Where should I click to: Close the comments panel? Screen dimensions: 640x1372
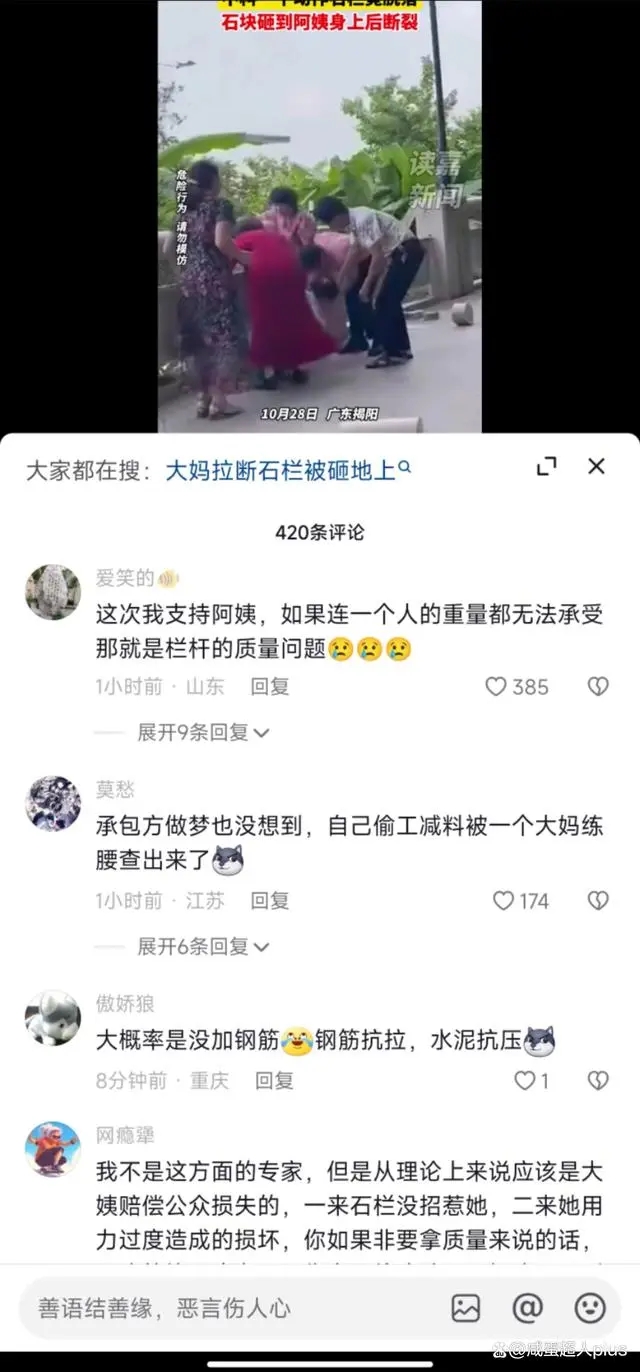[x=596, y=466]
